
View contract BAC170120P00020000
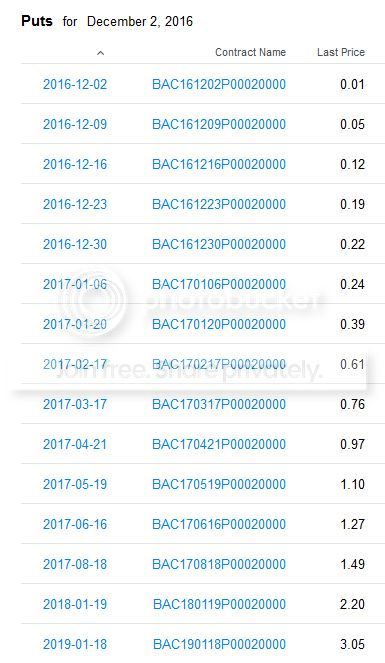[x=219, y=324]
